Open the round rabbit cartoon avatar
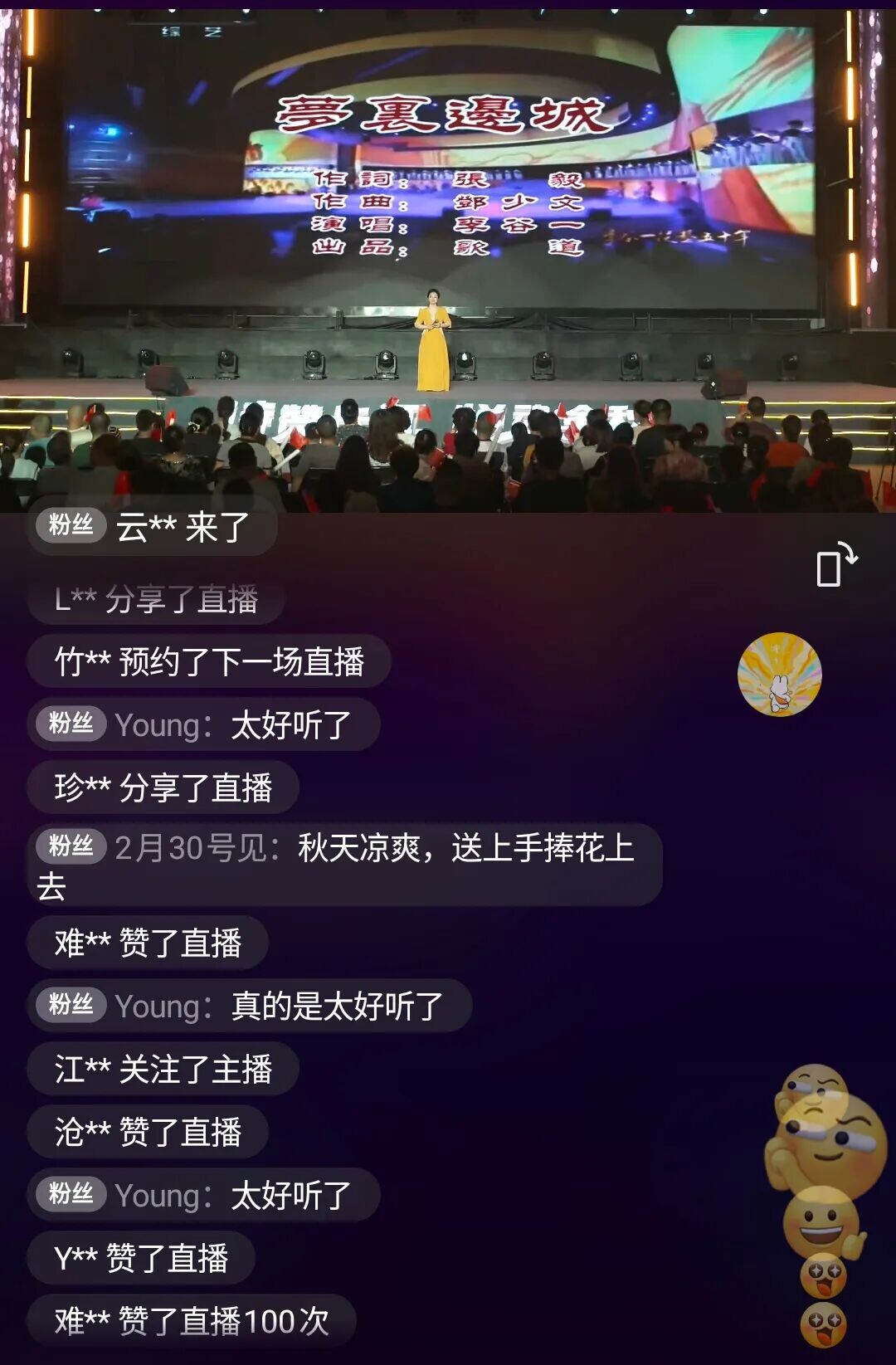 click(779, 675)
